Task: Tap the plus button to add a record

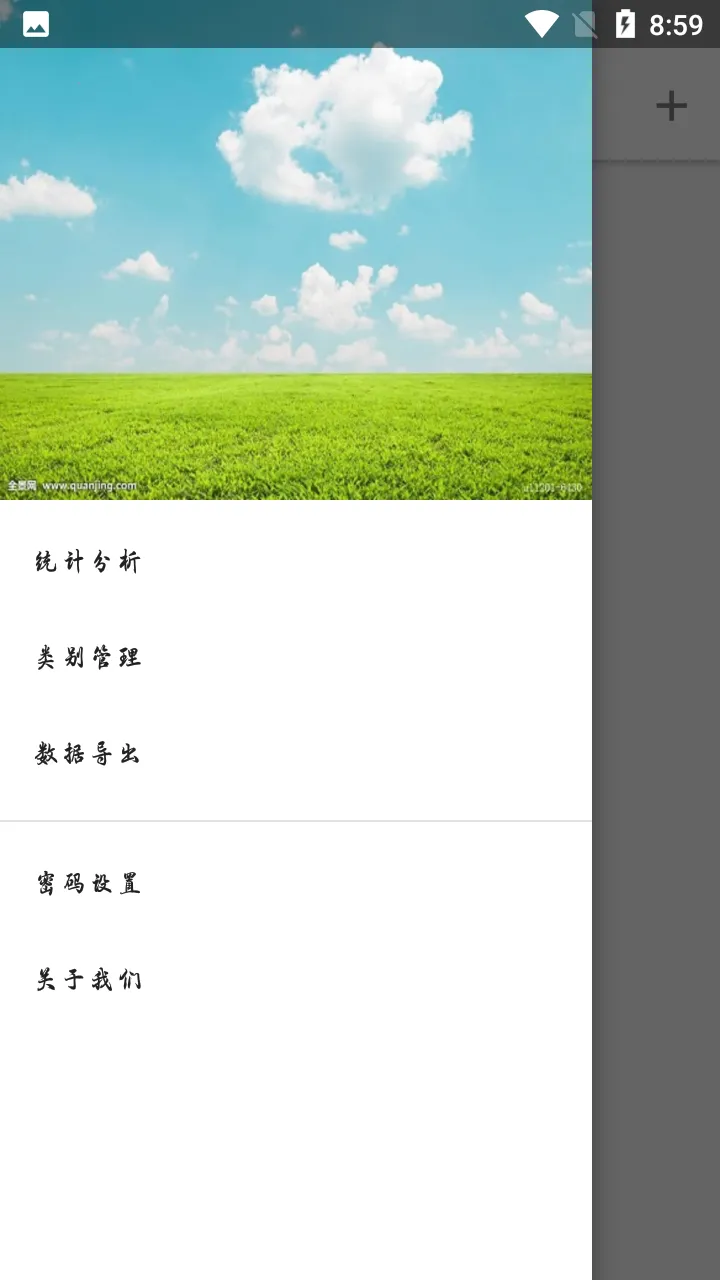Action: point(672,105)
